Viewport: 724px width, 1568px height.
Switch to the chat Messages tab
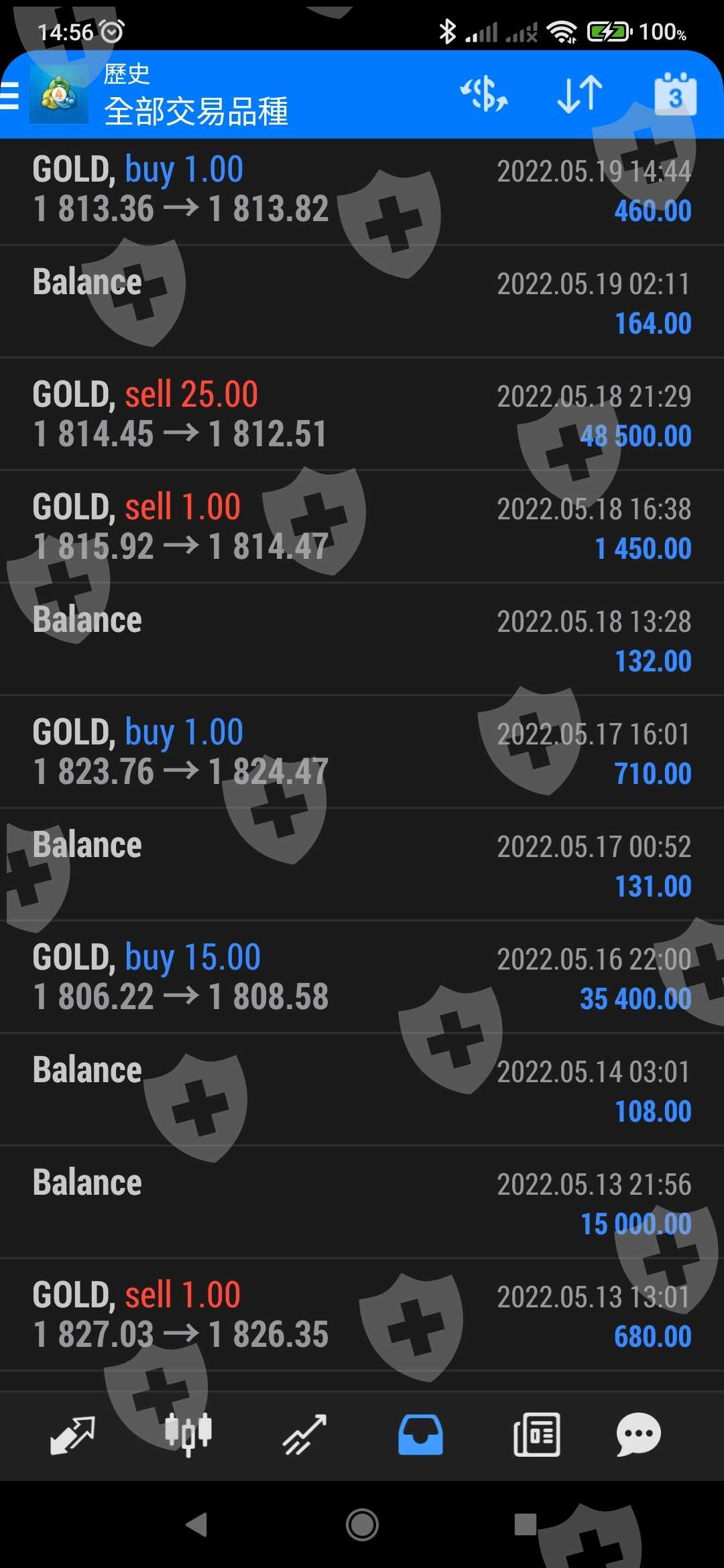coord(638,1435)
